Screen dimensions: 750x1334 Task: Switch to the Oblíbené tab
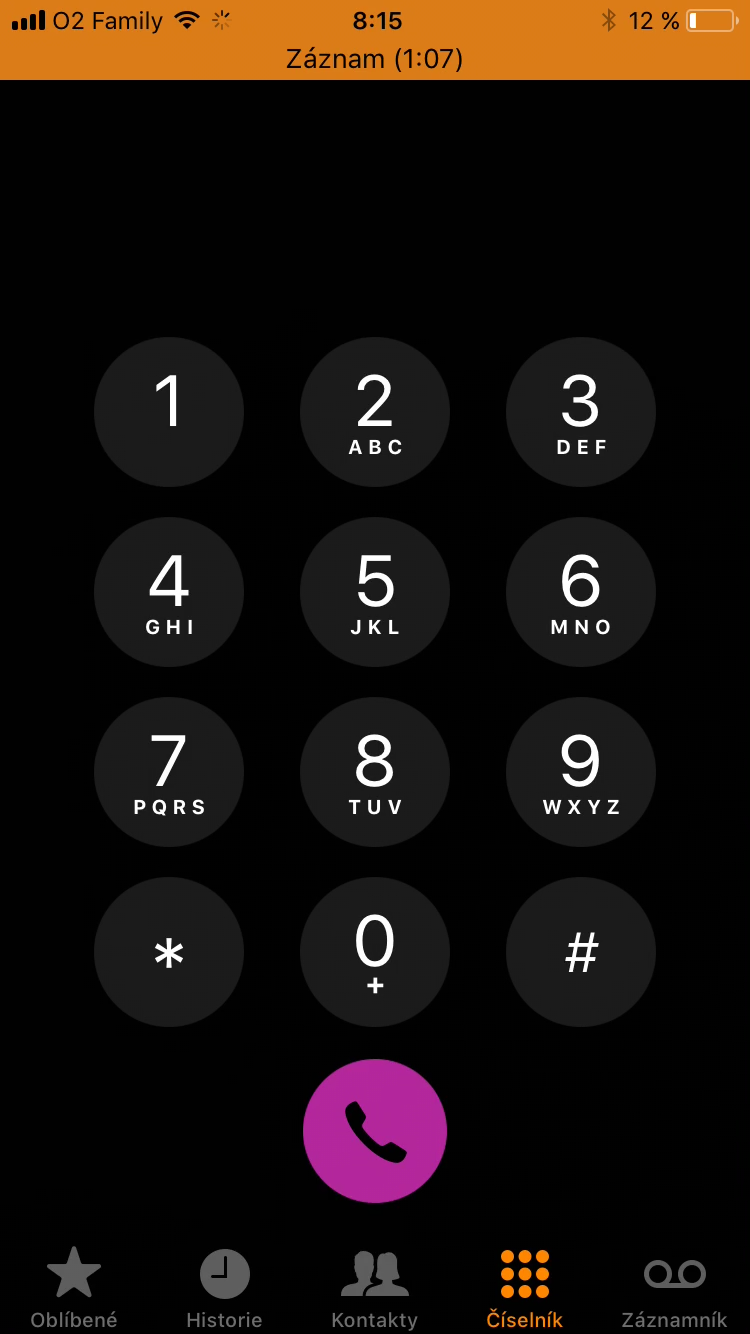click(x=74, y=1288)
